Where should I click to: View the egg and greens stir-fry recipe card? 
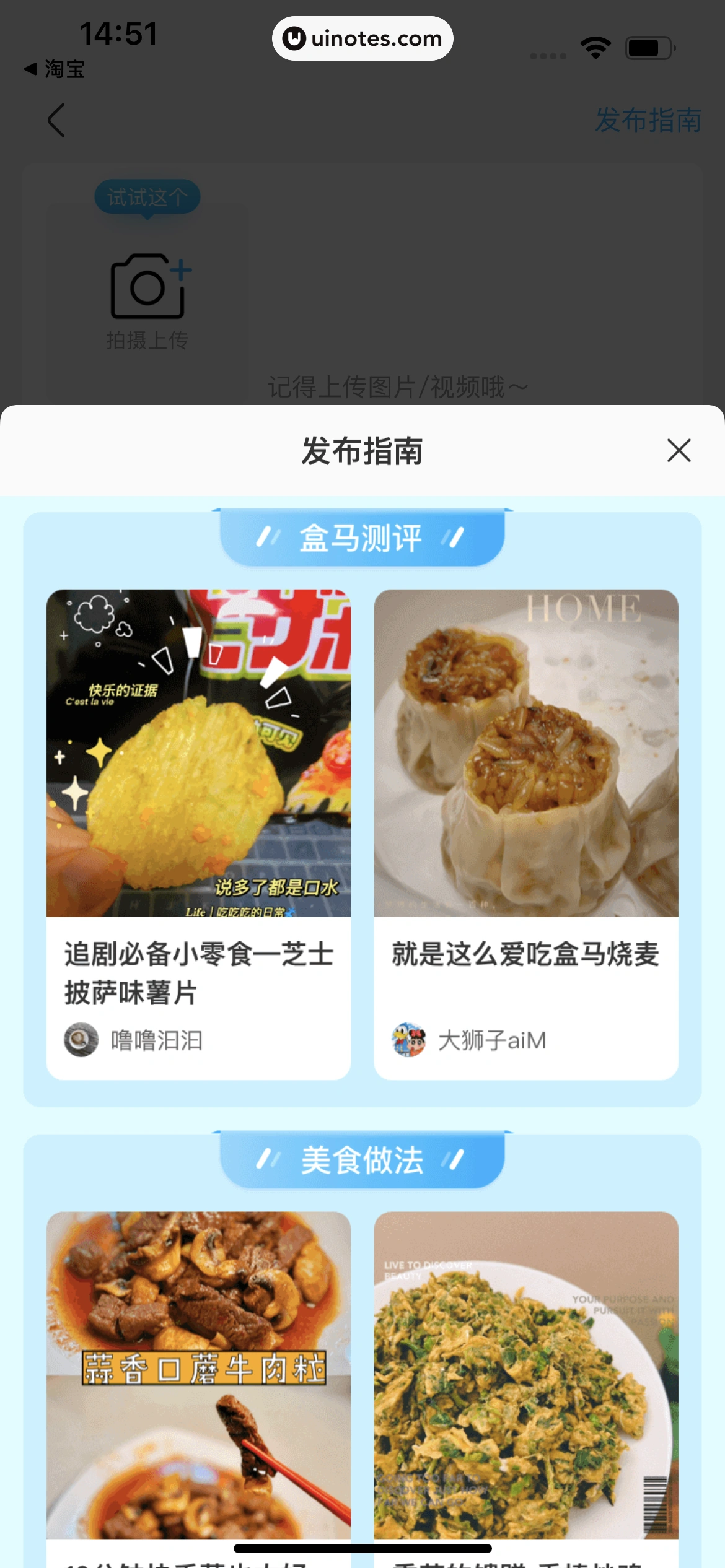click(x=525, y=1375)
